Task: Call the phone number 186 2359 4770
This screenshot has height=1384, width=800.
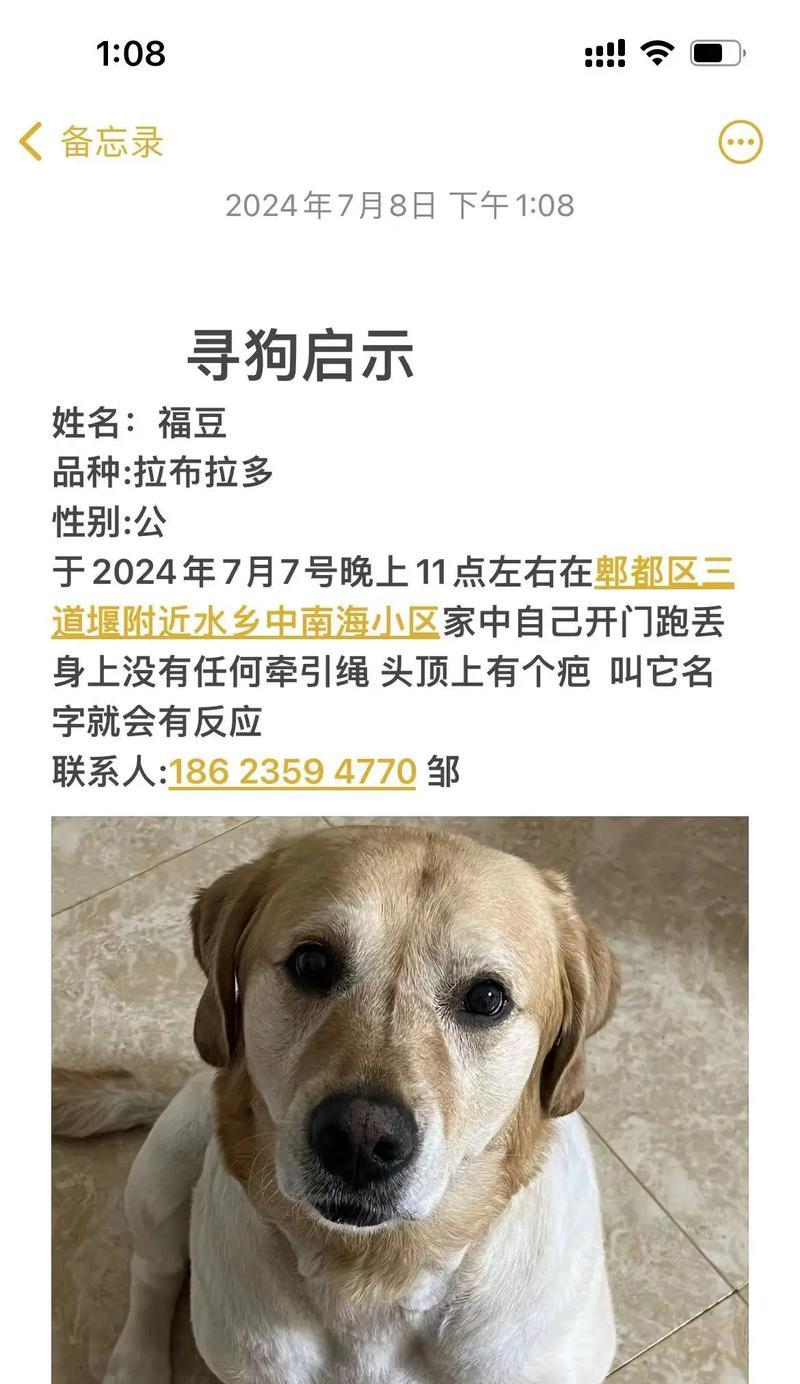Action: point(292,772)
